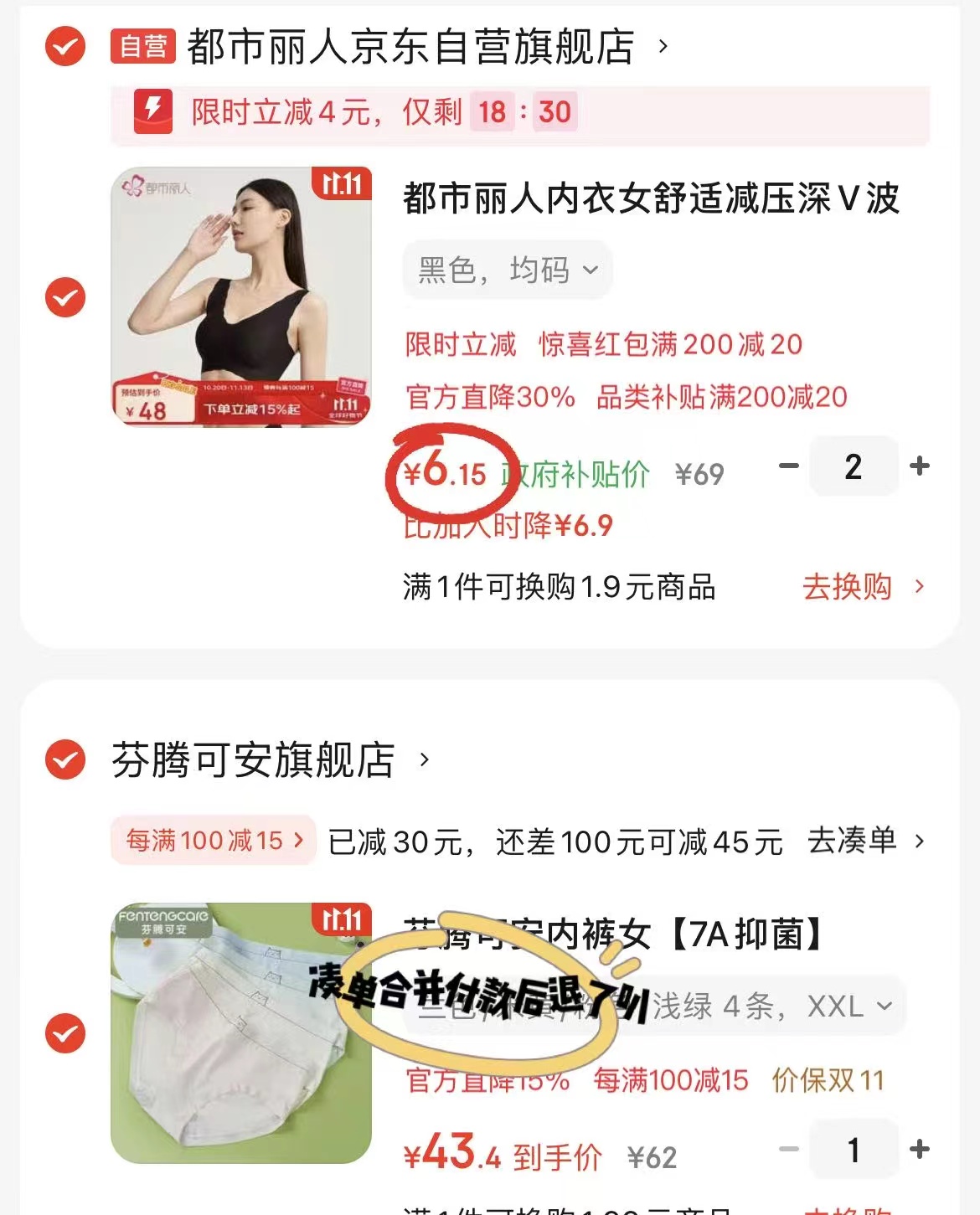Click the bra product thumbnail

pyautogui.click(x=240, y=298)
